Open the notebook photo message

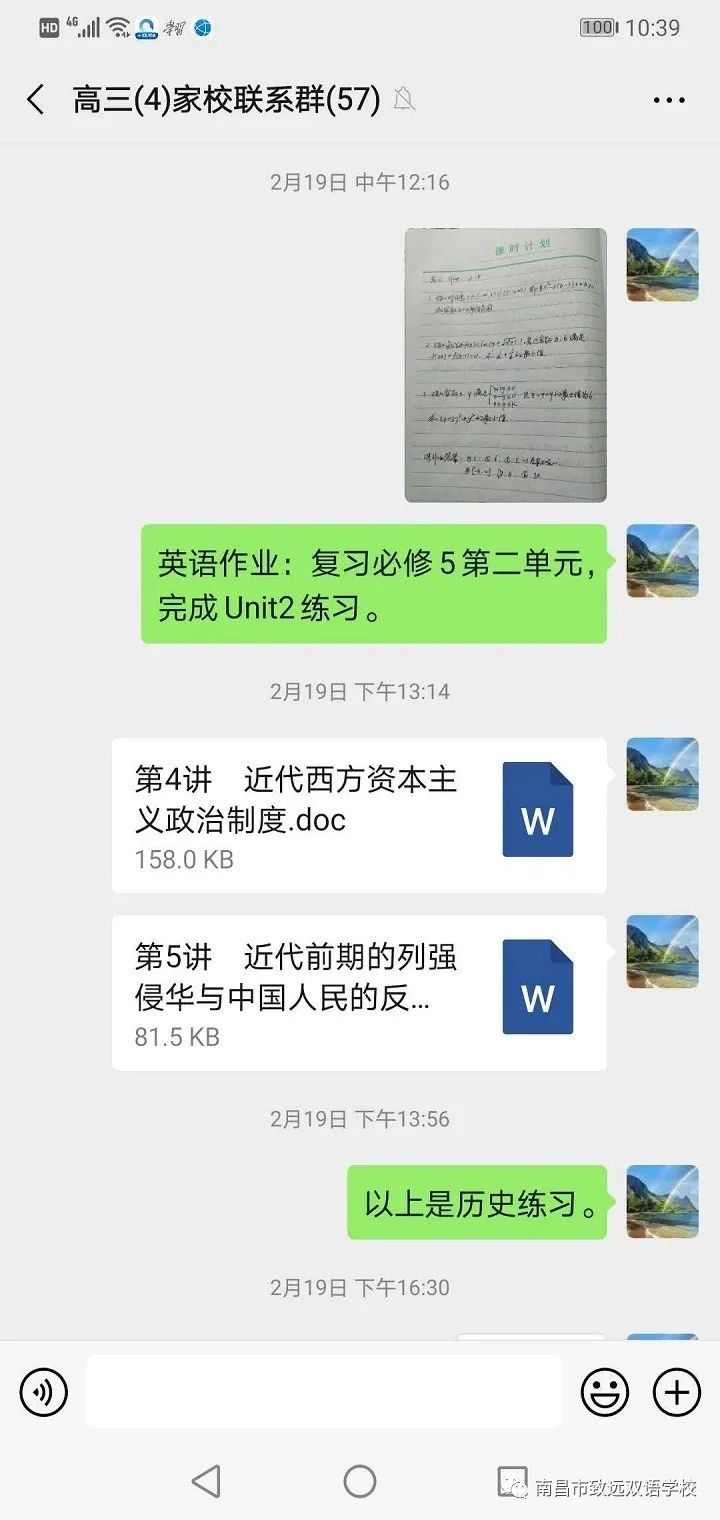tap(505, 365)
